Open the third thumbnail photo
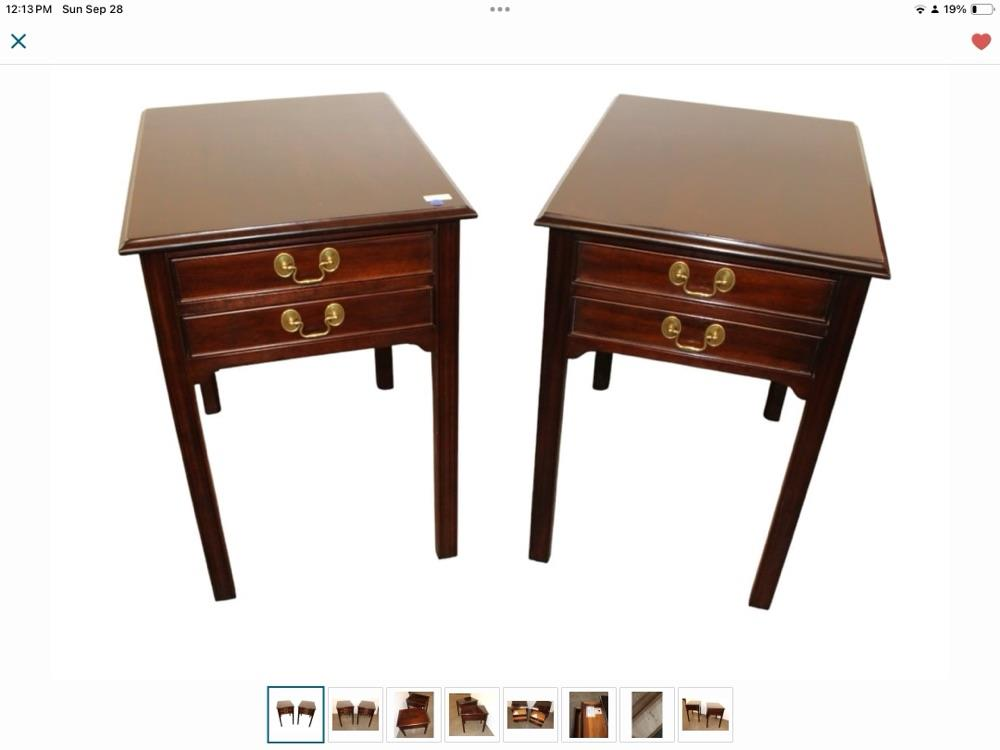Viewport: 1000px width, 750px height. tap(414, 714)
